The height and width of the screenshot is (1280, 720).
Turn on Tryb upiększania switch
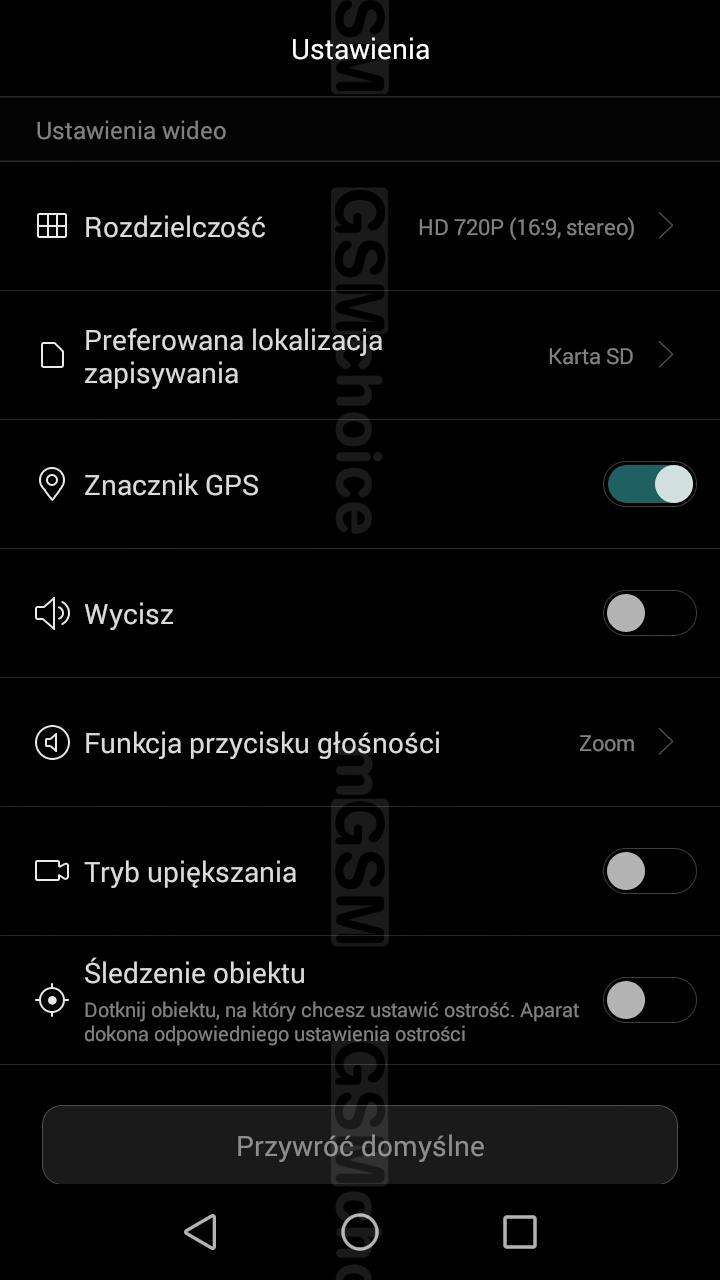(x=650, y=871)
